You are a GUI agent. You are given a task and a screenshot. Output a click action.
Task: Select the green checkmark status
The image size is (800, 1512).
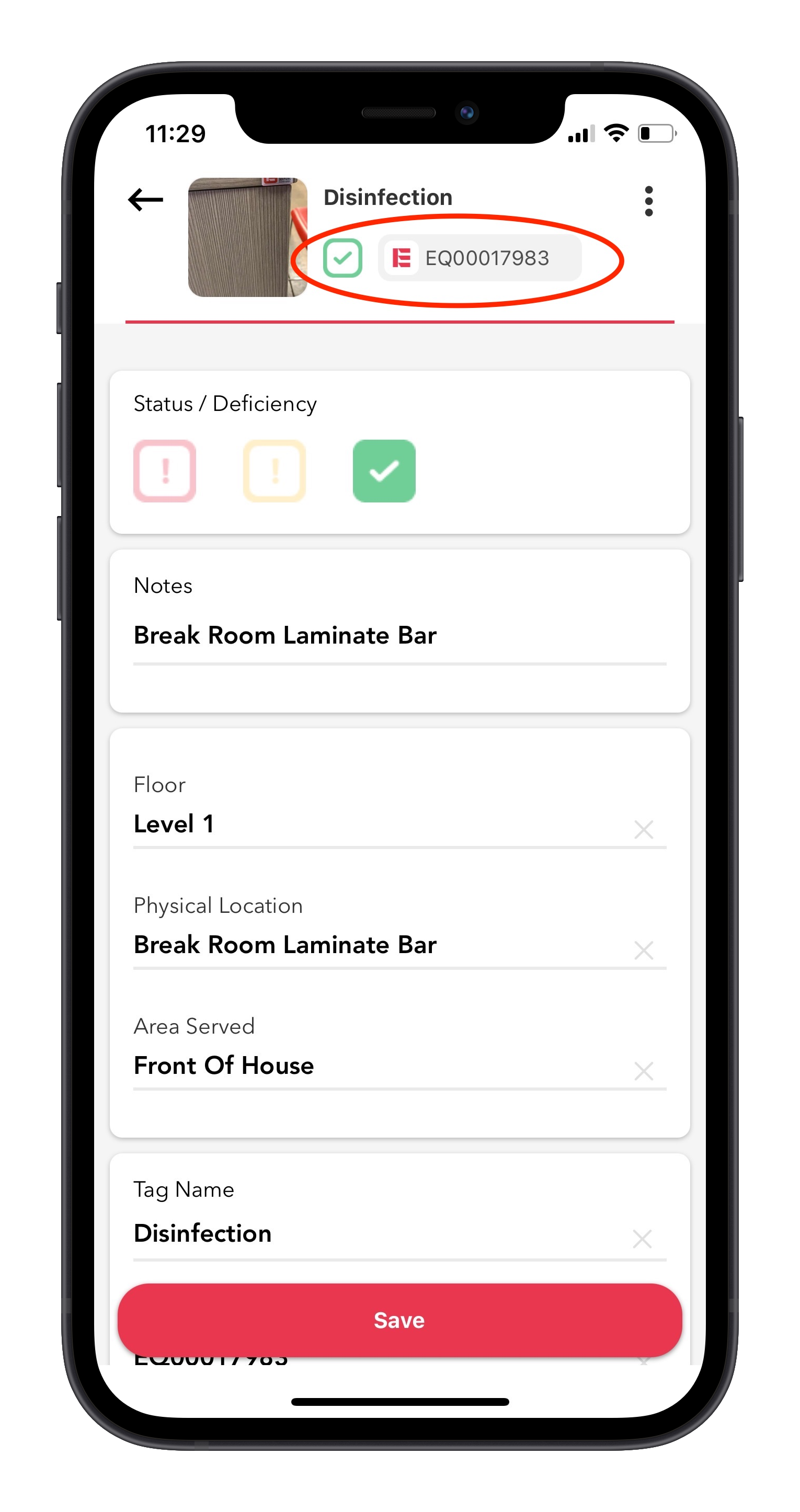384,471
